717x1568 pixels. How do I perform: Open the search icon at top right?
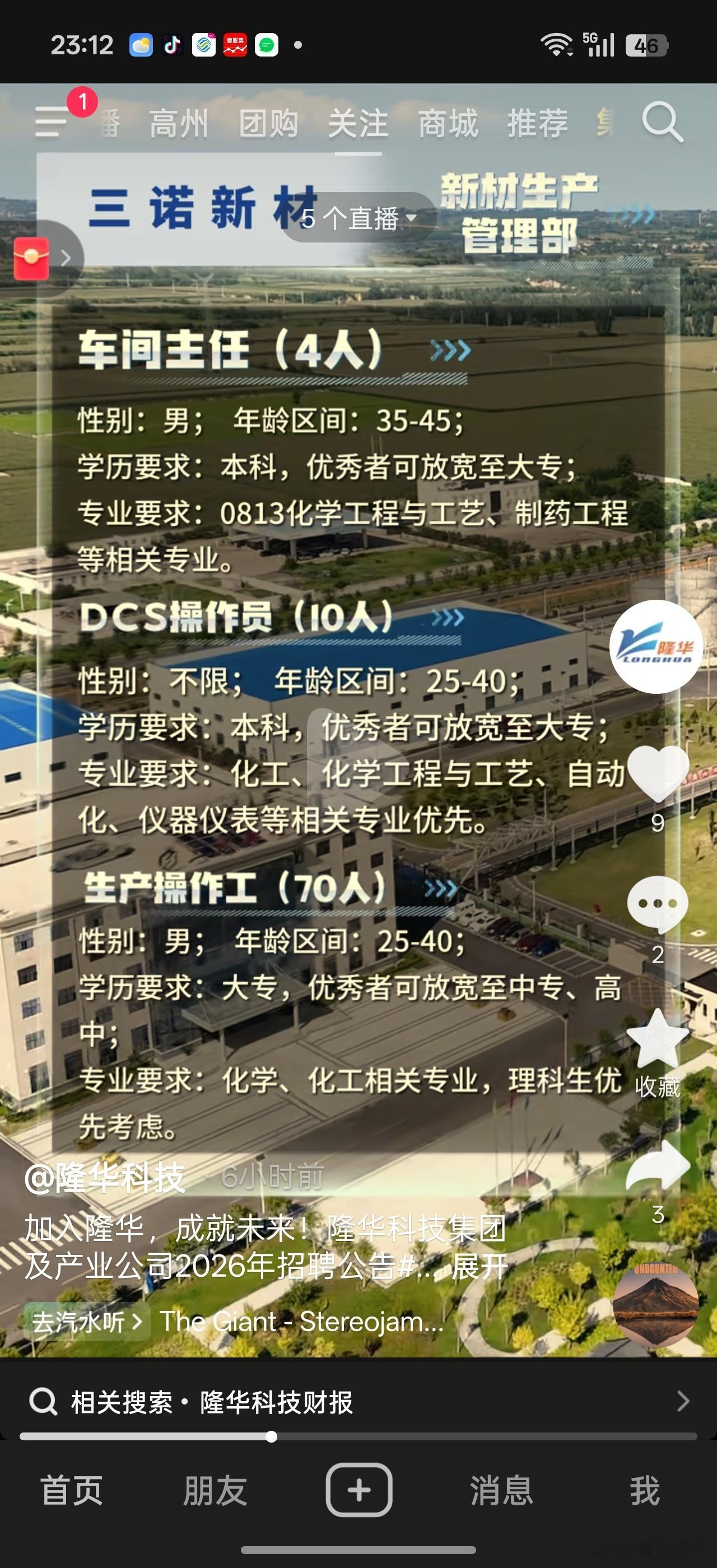point(662,122)
